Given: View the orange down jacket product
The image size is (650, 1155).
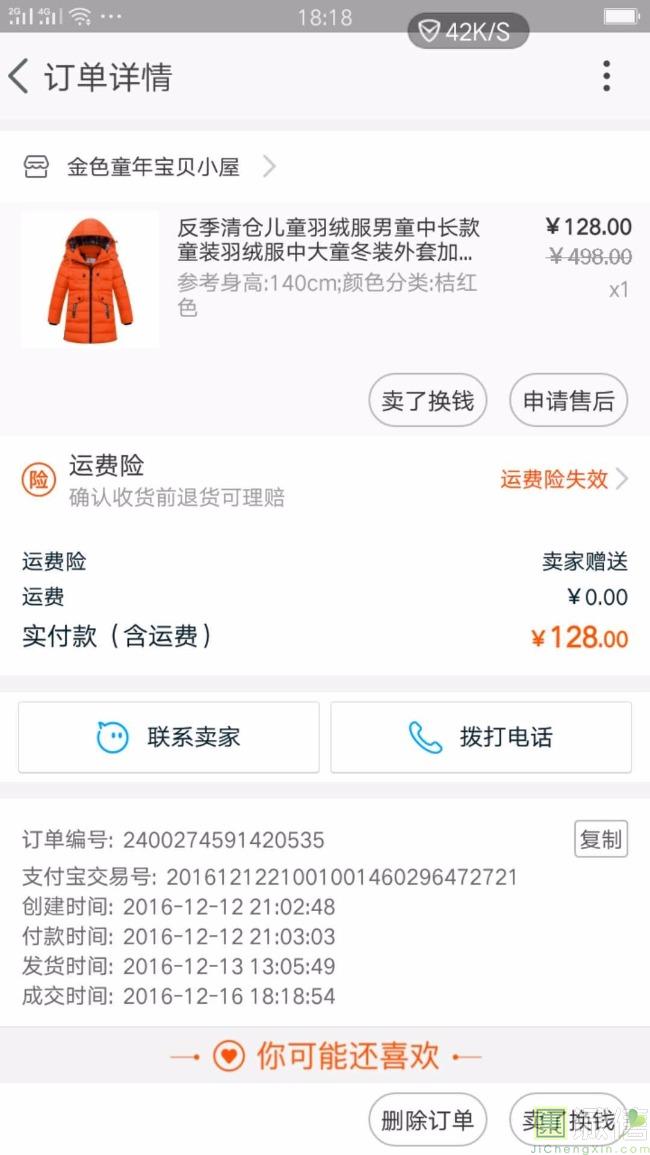Looking at the screenshot, I should coord(90,280).
